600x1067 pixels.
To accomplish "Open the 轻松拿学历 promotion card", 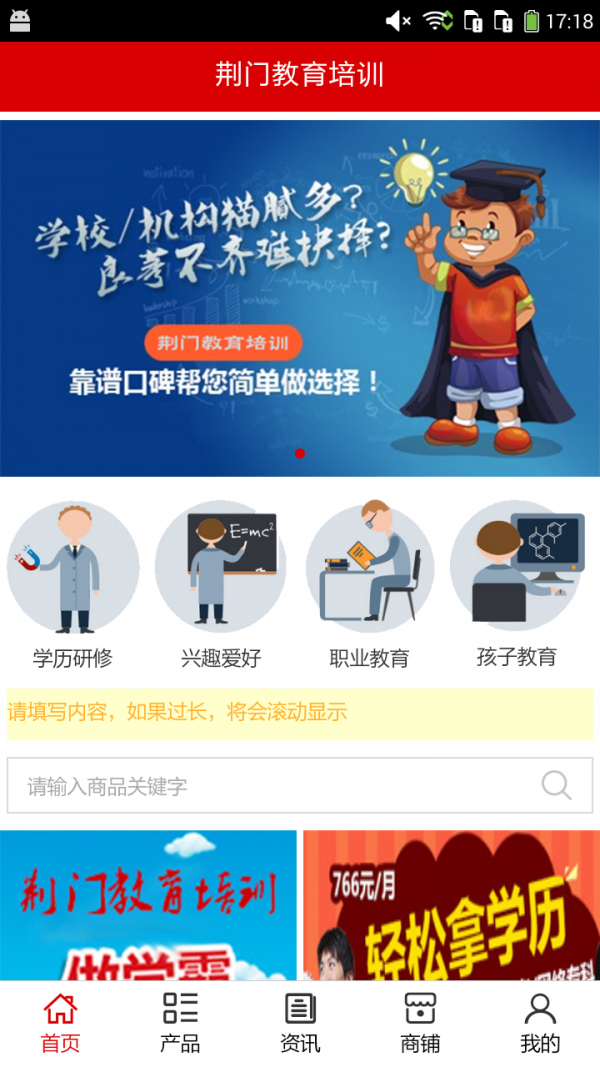I will 451,905.
